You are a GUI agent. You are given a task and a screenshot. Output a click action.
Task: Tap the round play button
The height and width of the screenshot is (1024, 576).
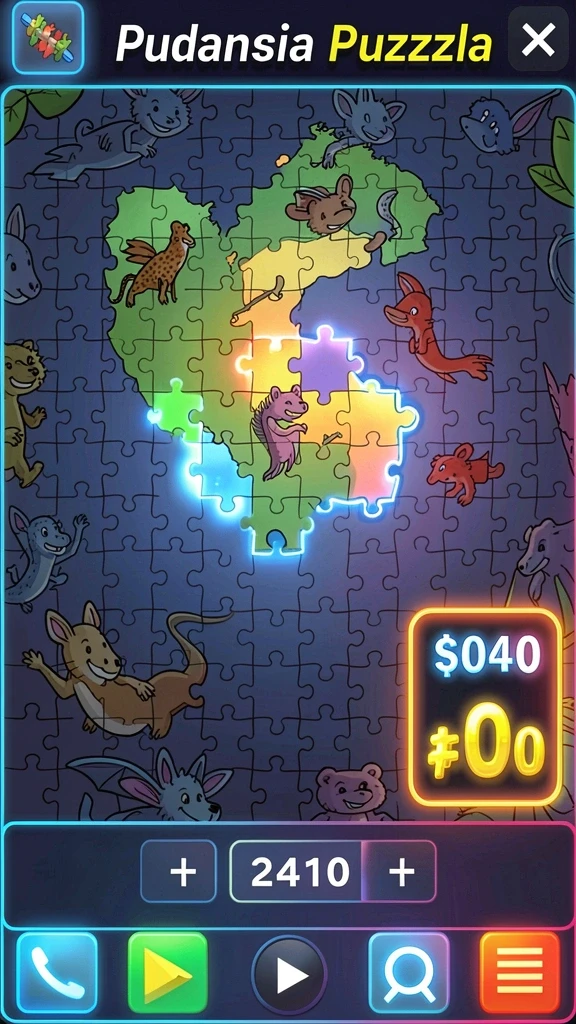(289, 974)
